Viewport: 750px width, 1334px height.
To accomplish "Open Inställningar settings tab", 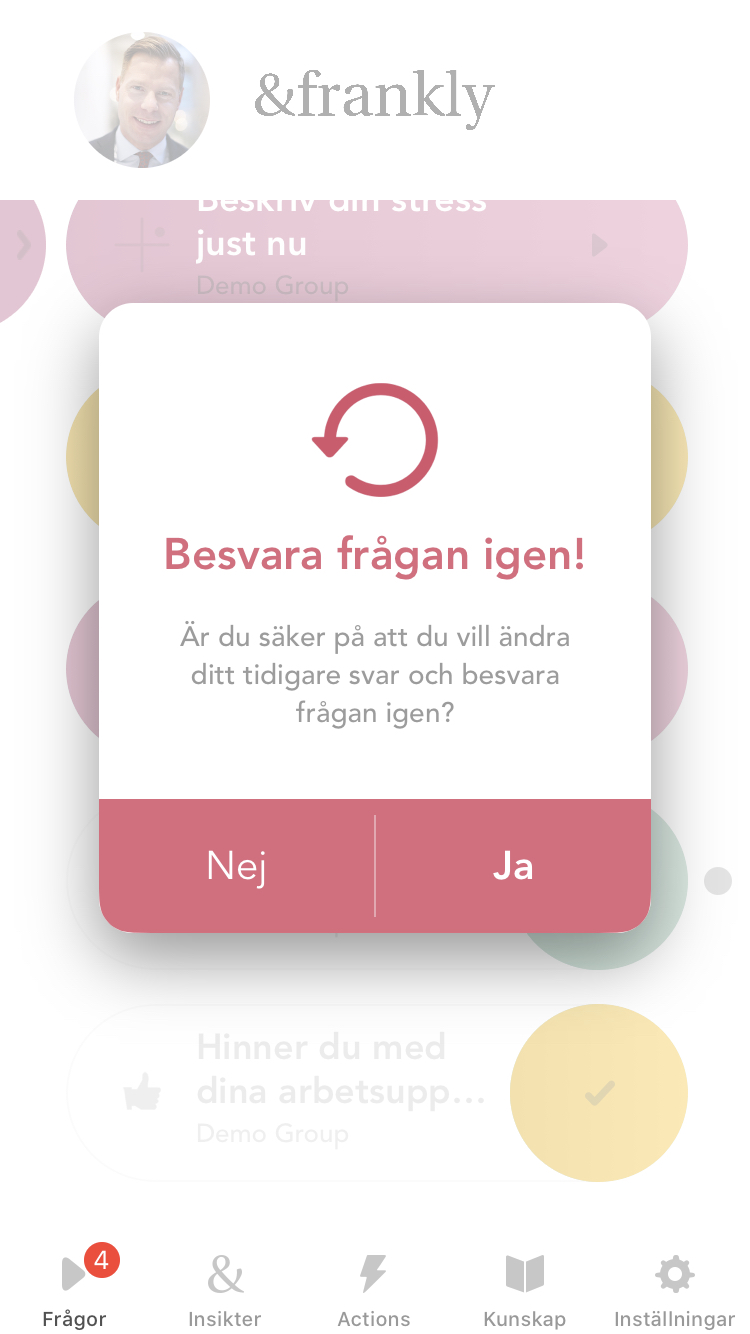I will [x=674, y=1290].
